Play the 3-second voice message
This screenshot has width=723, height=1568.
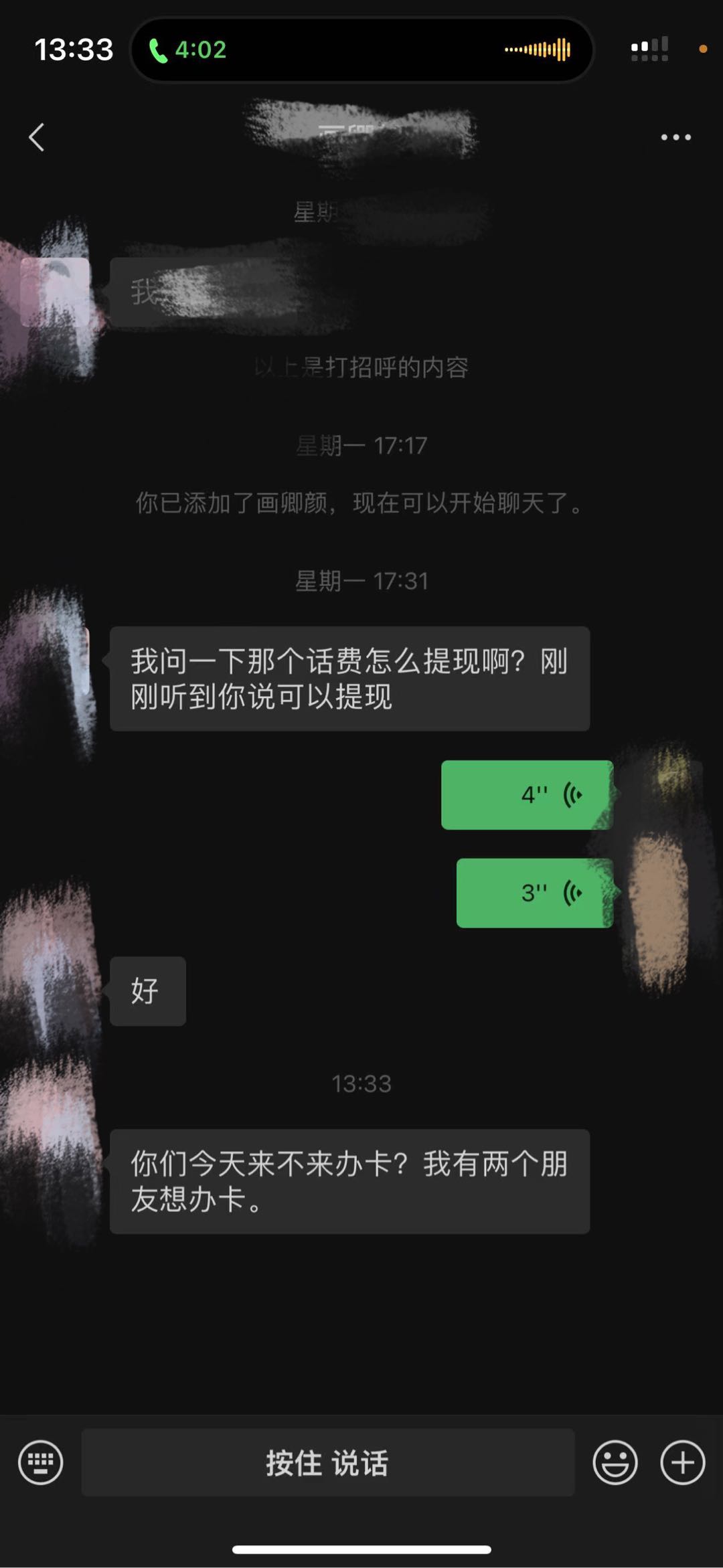tap(534, 893)
